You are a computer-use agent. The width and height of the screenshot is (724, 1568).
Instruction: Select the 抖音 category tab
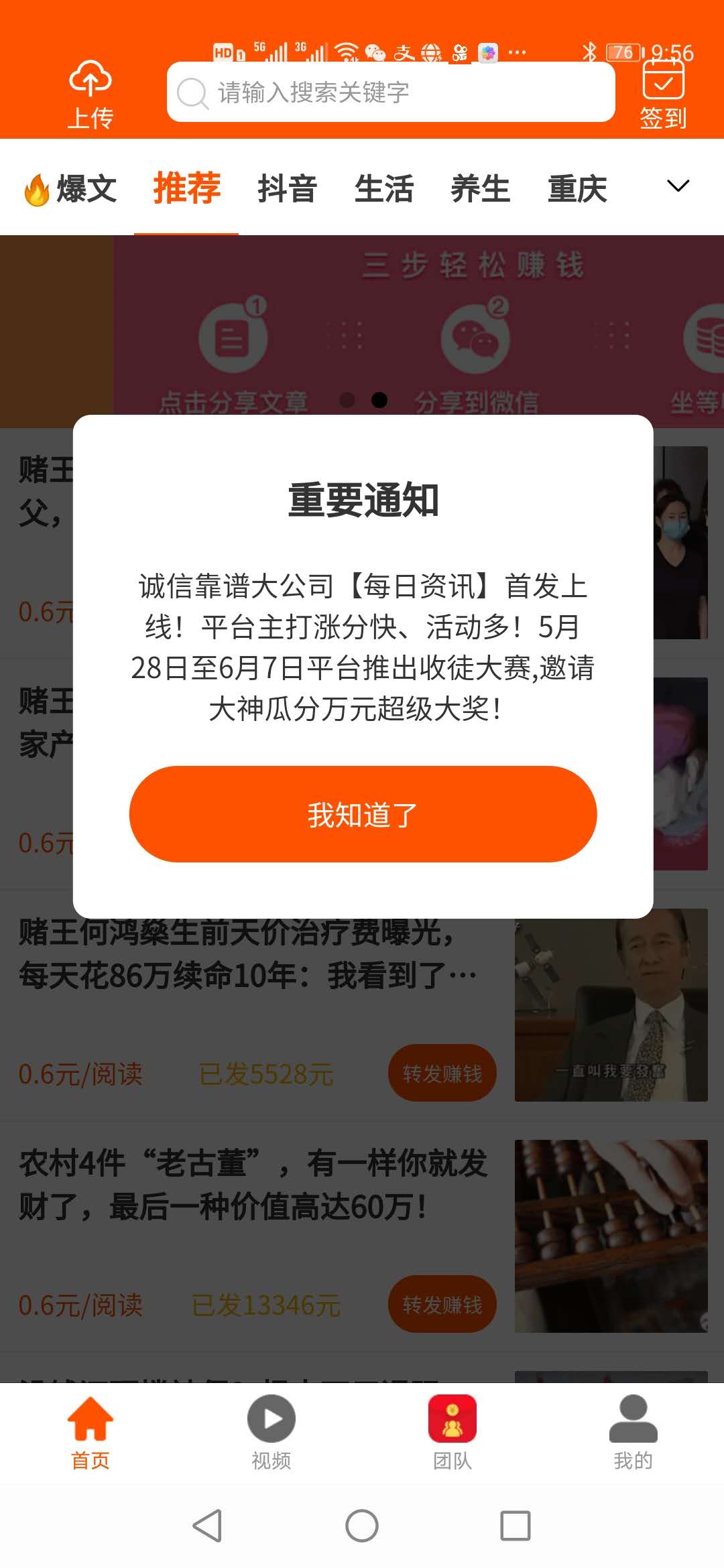(287, 188)
